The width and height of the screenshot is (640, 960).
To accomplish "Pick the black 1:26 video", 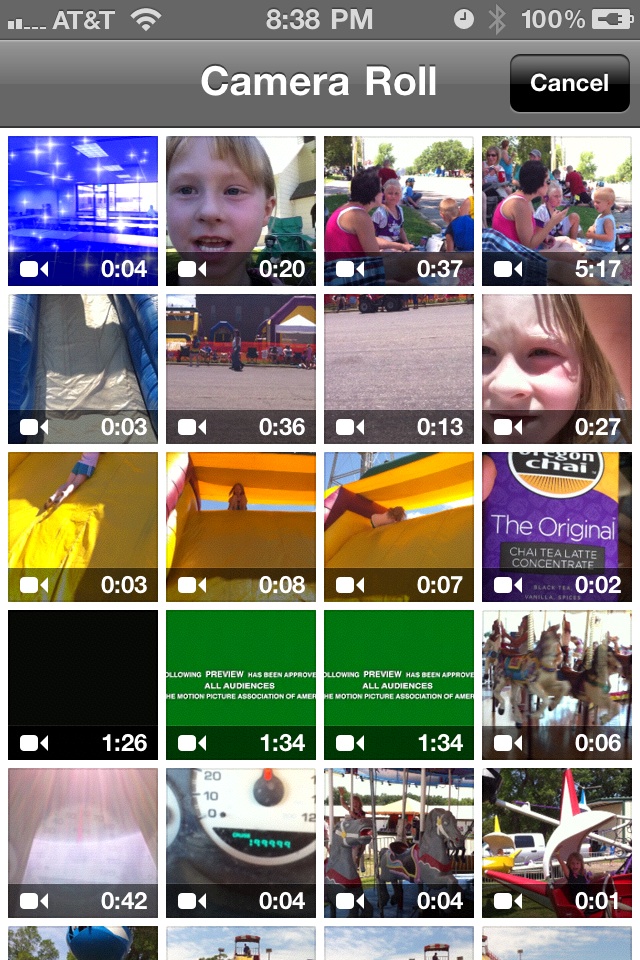I will coord(83,685).
